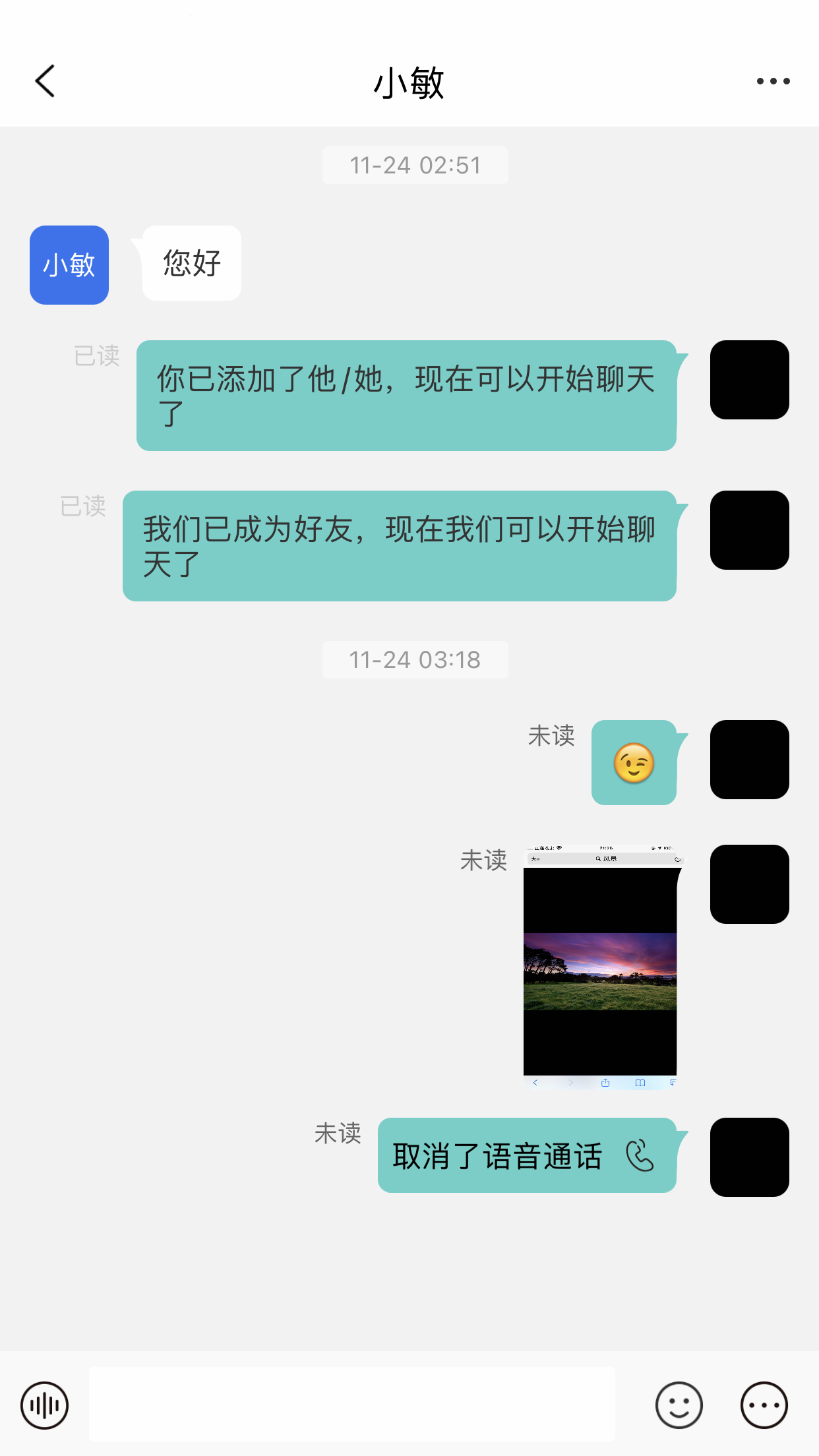This screenshot has width=819, height=1456.
Task: Tap the 取消了语音通话 message to call again
Action: click(x=526, y=1155)
